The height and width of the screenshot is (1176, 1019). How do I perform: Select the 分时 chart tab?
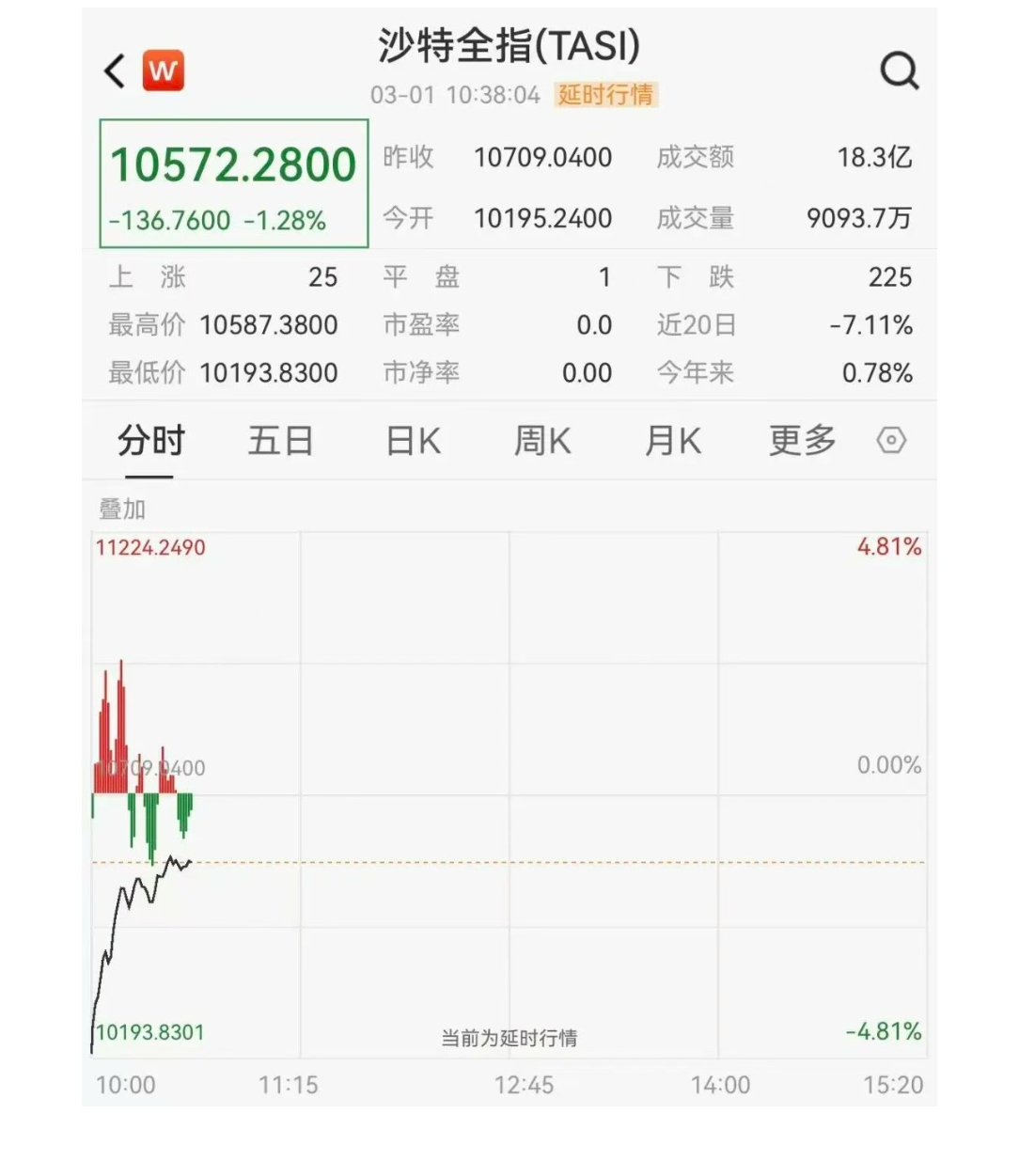(150, 441)
